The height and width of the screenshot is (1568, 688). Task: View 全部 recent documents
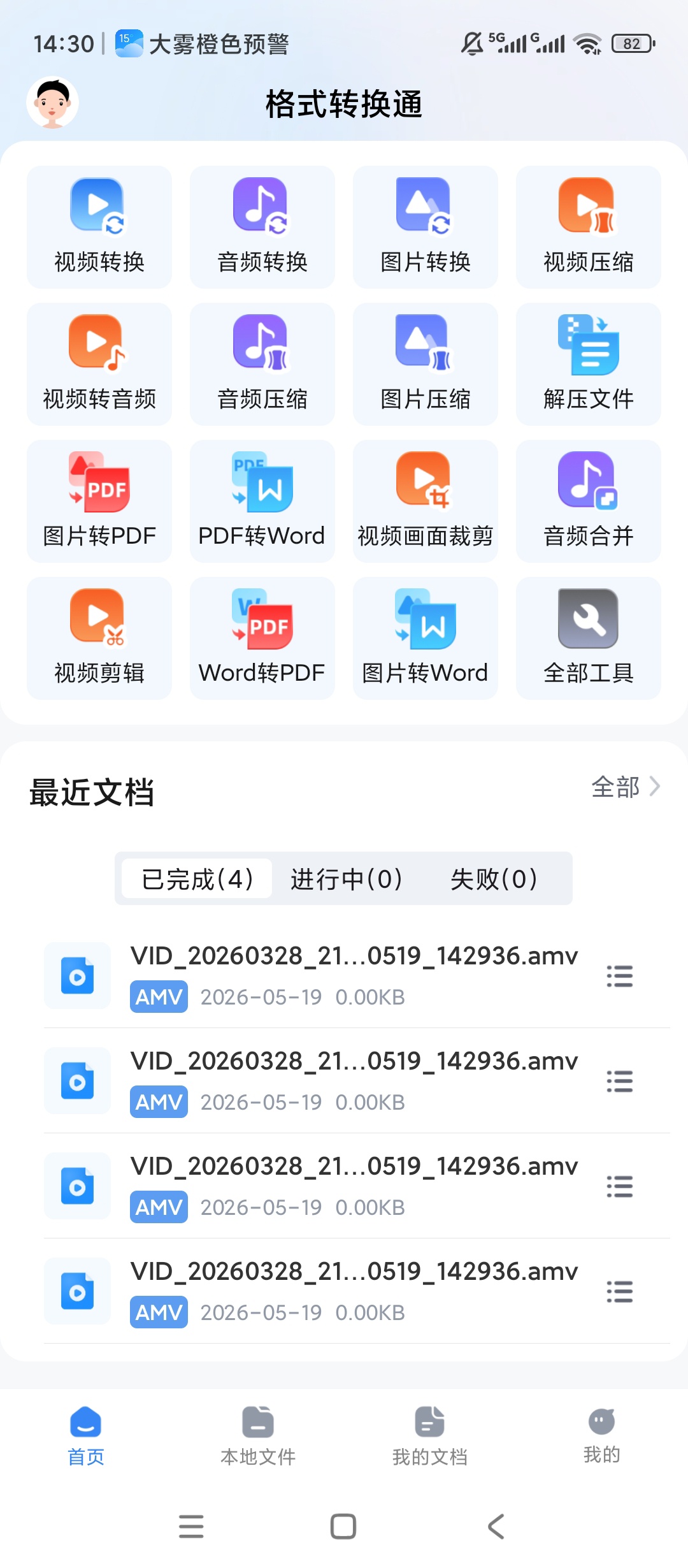point(626,787)
